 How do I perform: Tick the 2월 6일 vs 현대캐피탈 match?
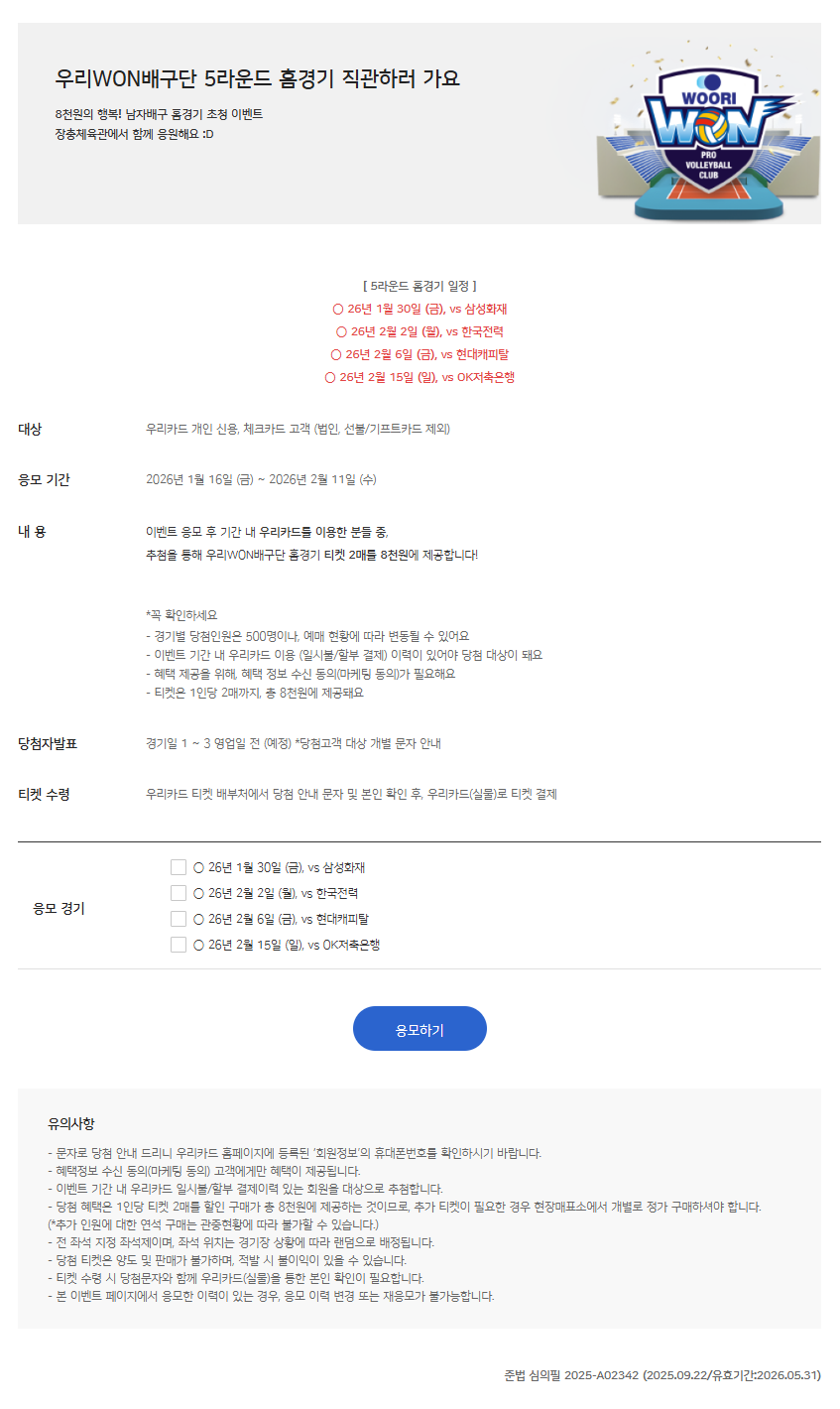179,919
